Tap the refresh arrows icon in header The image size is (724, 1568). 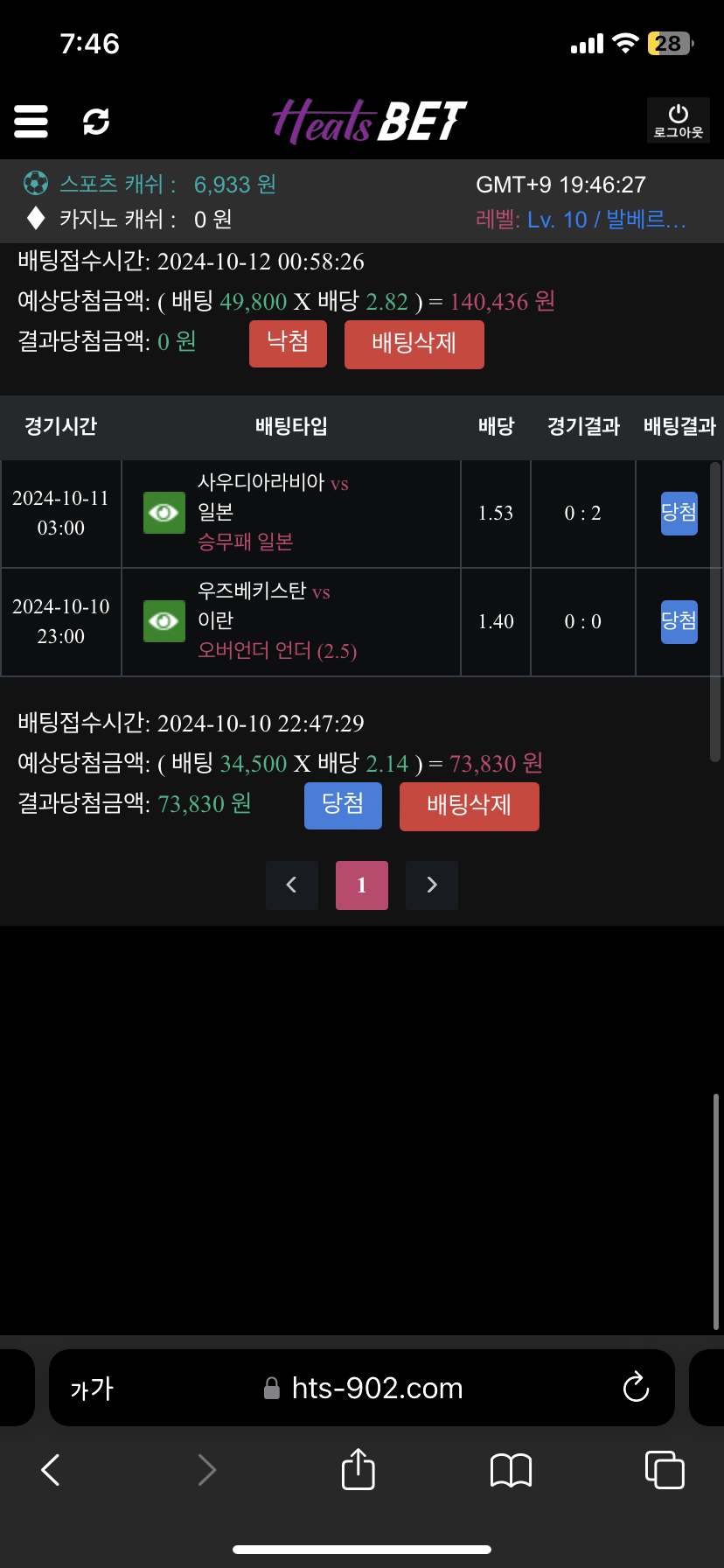[96, 122]
